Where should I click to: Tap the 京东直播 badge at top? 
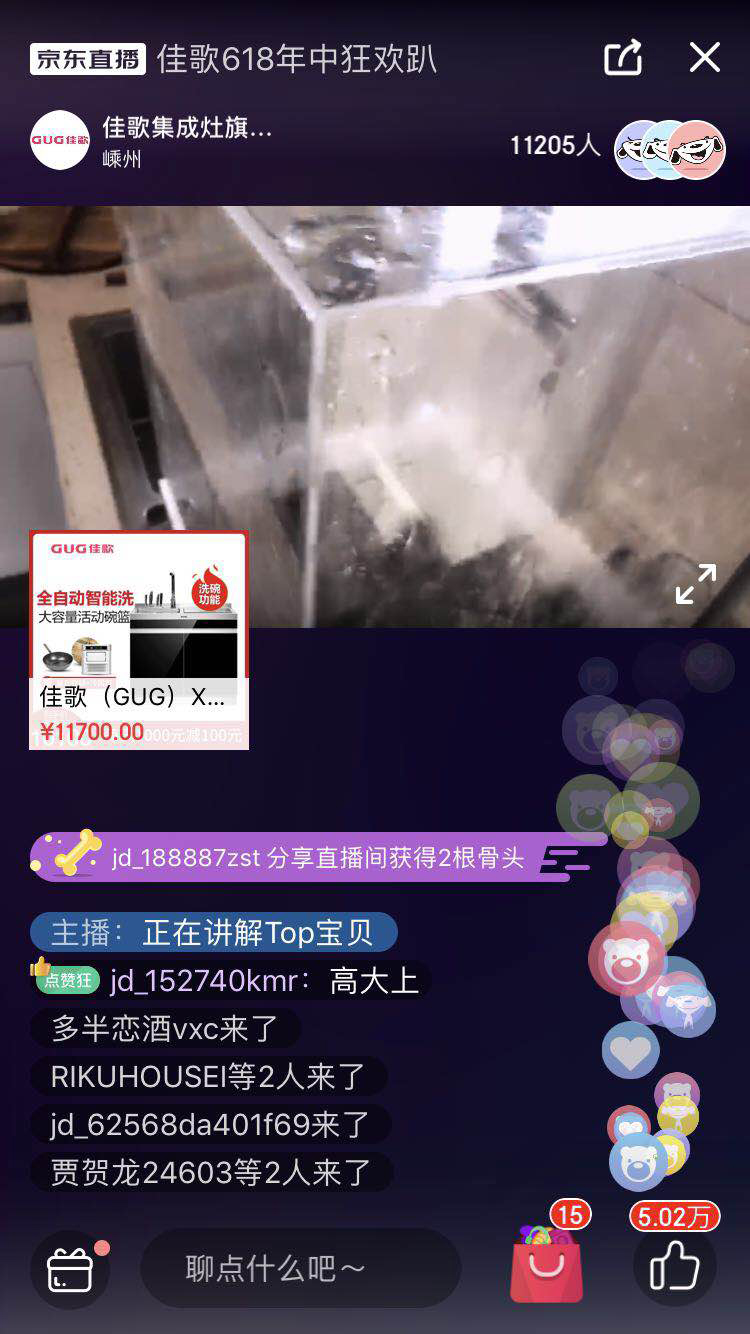[x=88, y=57]
